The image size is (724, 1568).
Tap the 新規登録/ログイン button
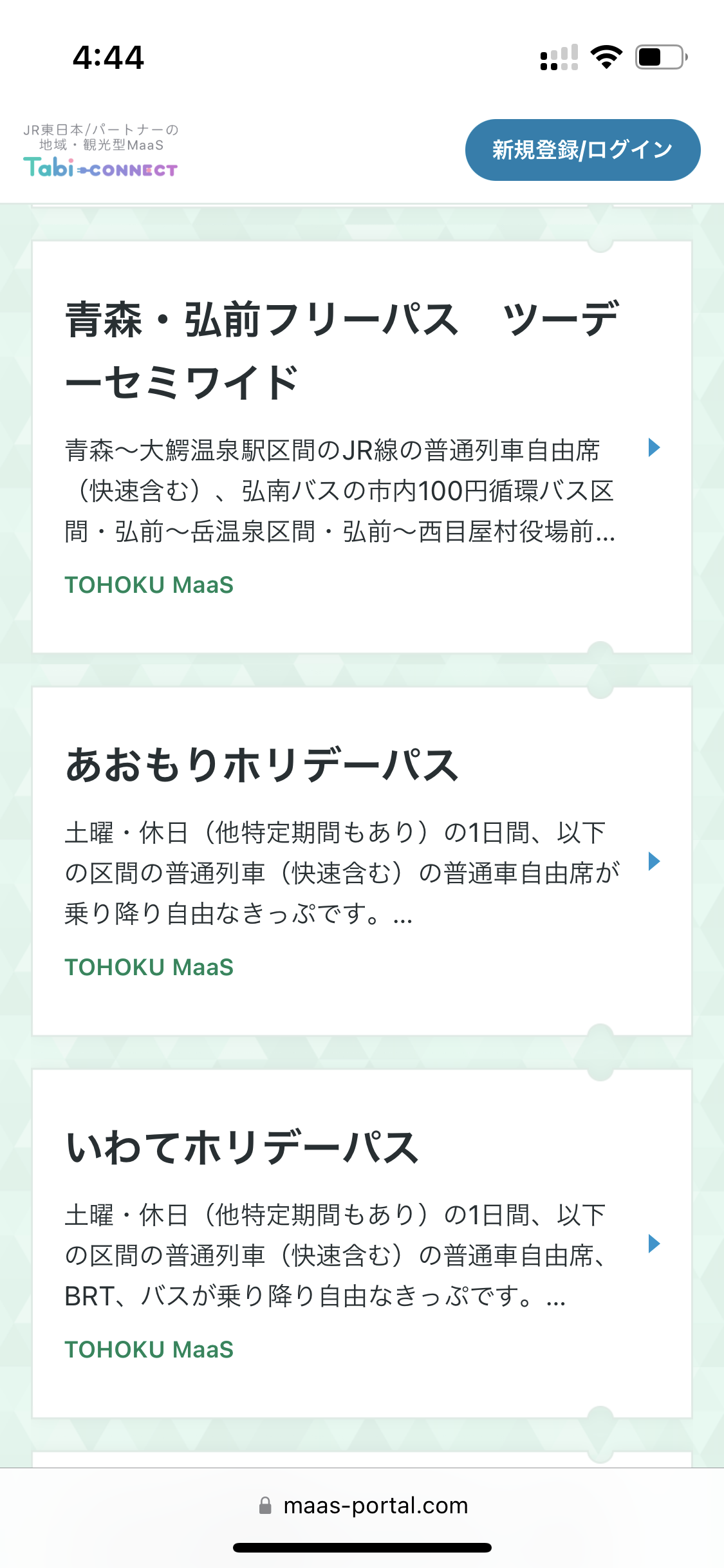pyautogui.click(x=582, y=150)
